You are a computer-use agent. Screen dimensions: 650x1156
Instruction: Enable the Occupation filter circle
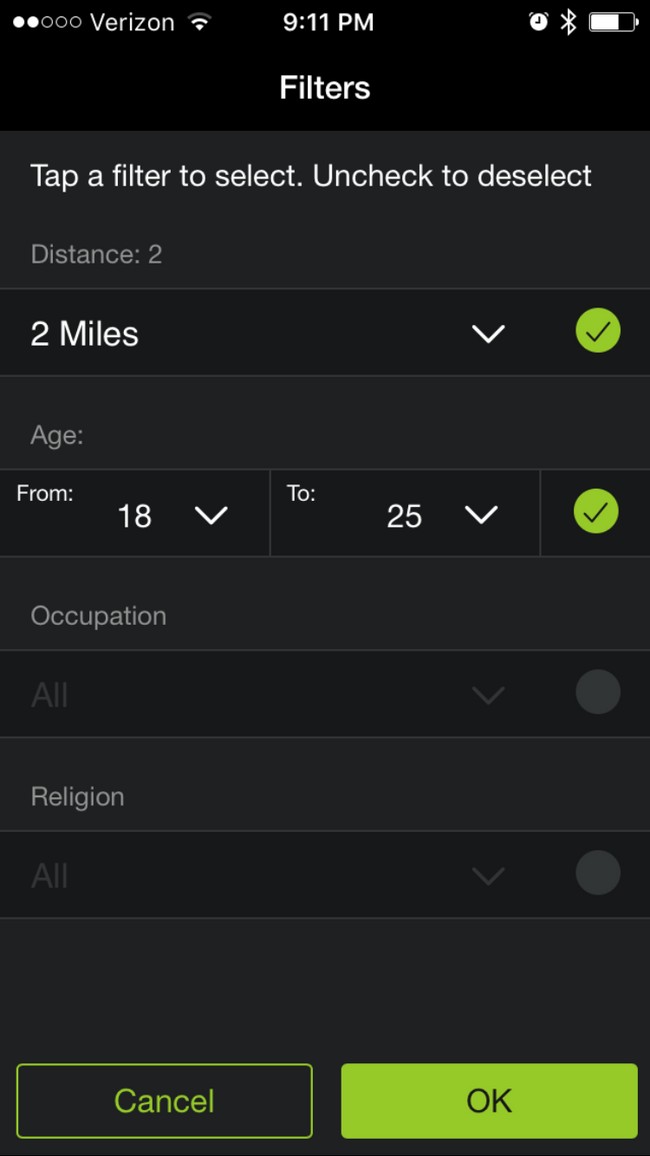598,692
